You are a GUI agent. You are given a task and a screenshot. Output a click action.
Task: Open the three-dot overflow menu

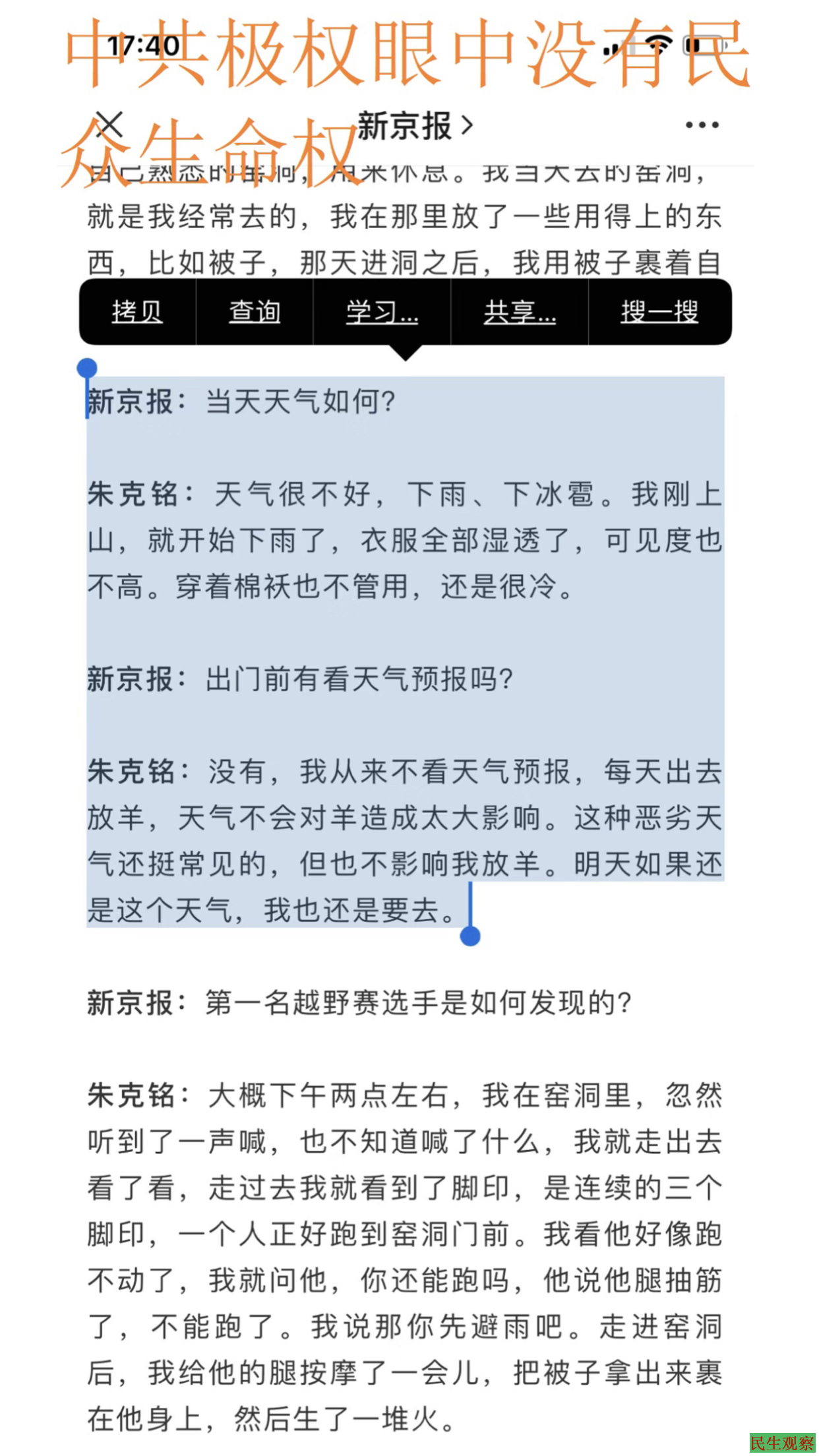click(702, 125)
